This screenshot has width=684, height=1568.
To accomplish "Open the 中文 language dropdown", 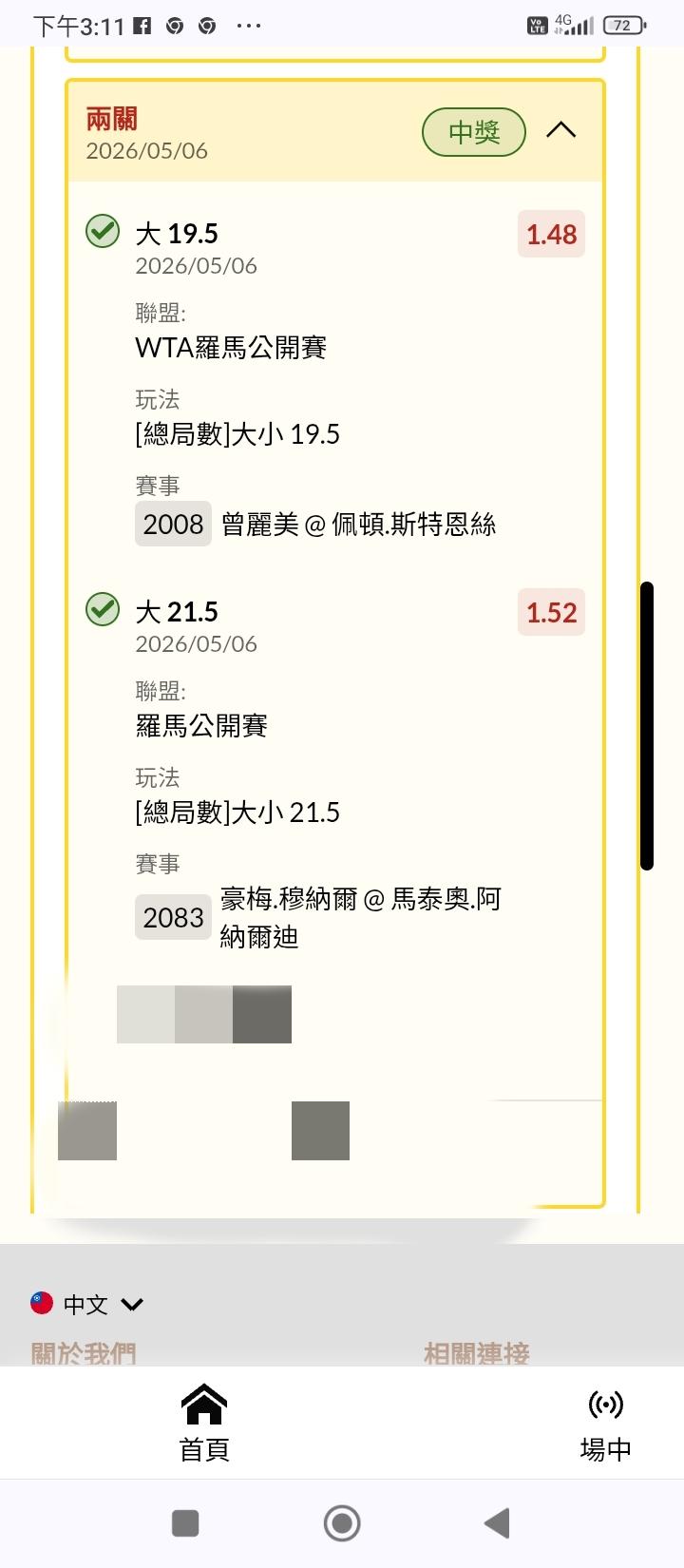I will pos(86,1304).
